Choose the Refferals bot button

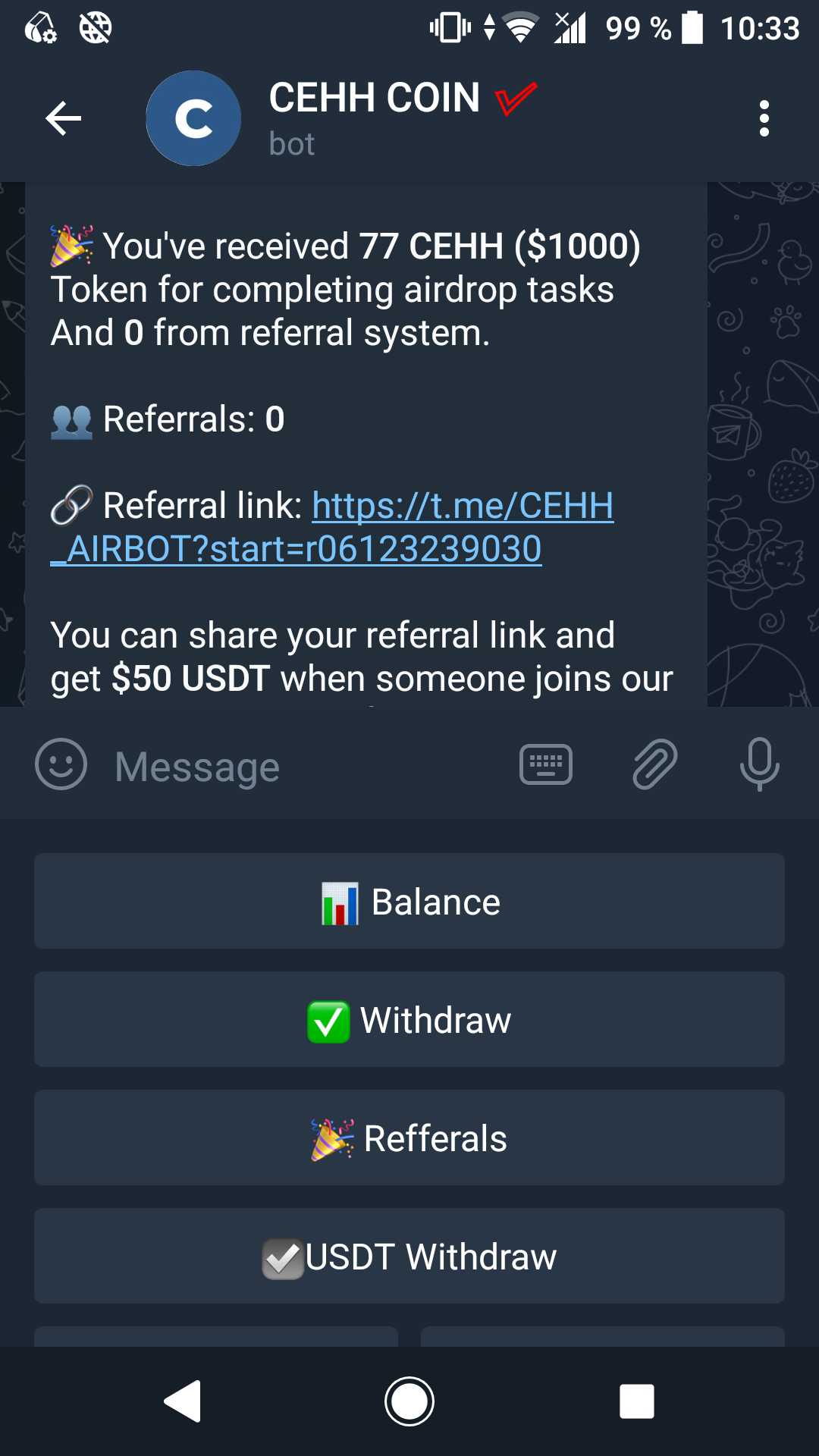(409, 1137)
